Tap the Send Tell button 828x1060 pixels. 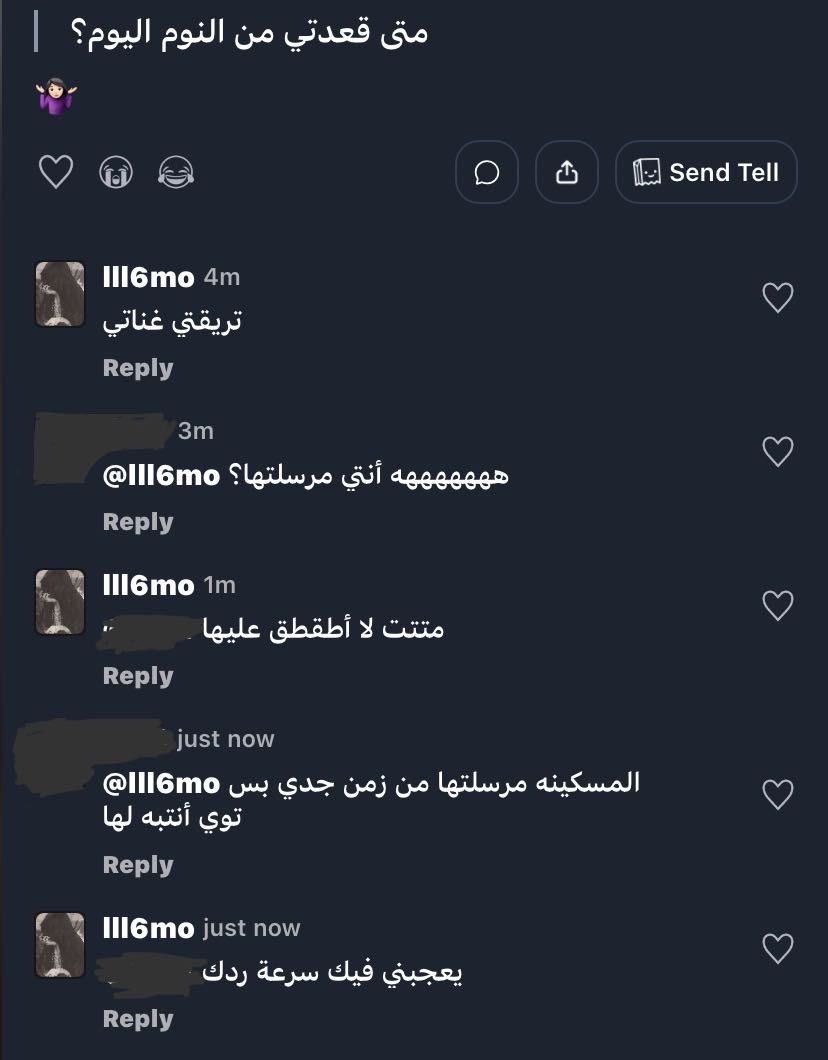pyautogui.click(x=706, y=172)
